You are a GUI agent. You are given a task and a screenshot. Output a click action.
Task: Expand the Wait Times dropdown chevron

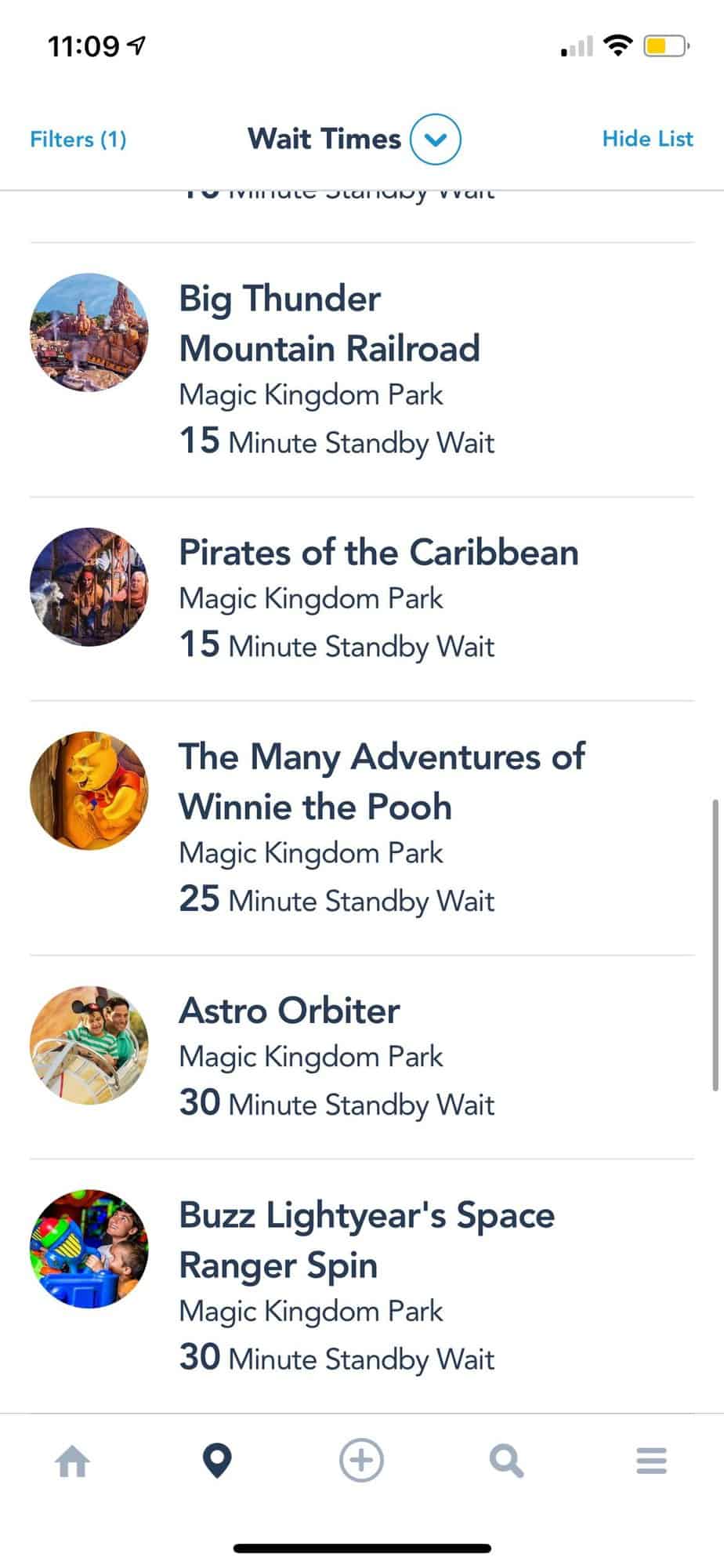tap(436, 140)
